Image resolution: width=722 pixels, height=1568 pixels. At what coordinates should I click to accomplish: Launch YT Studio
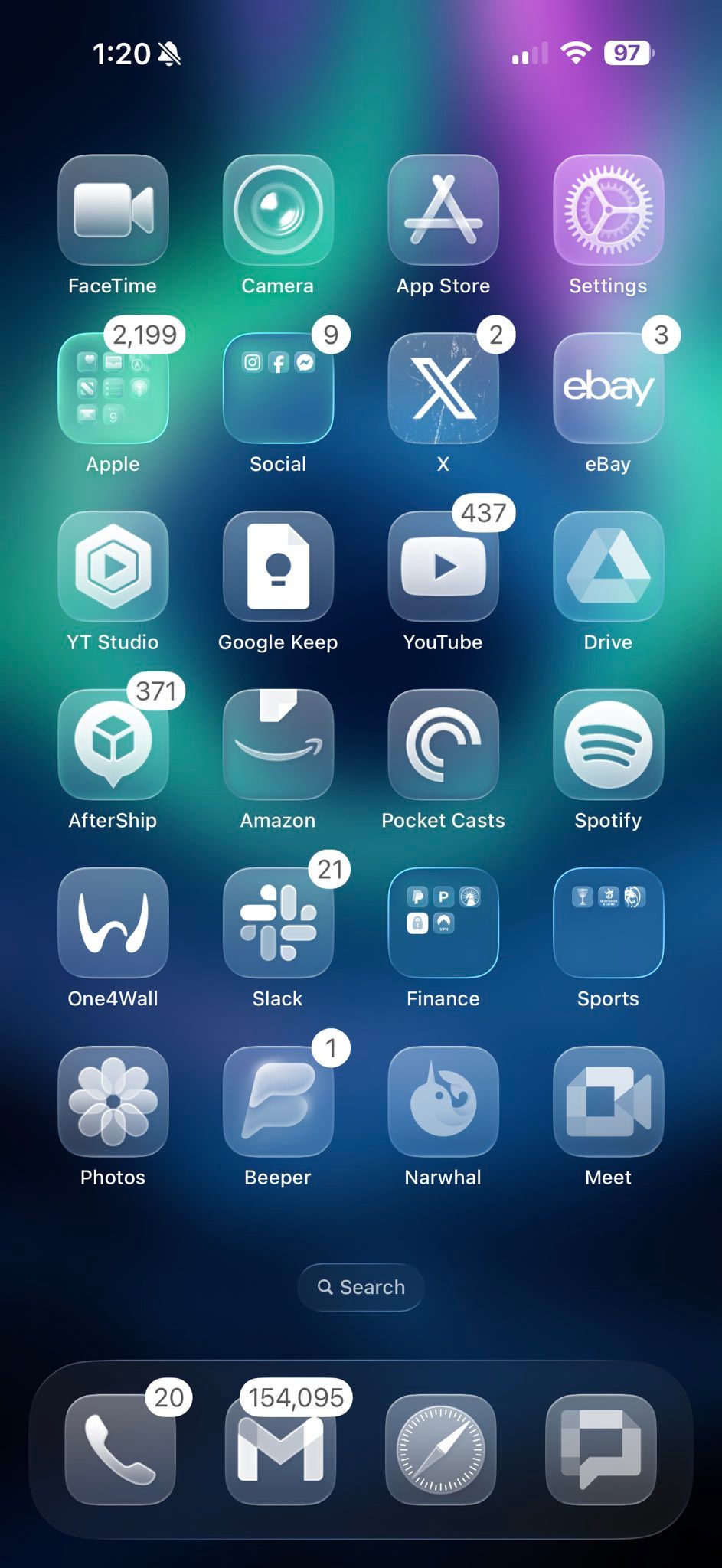113,567
